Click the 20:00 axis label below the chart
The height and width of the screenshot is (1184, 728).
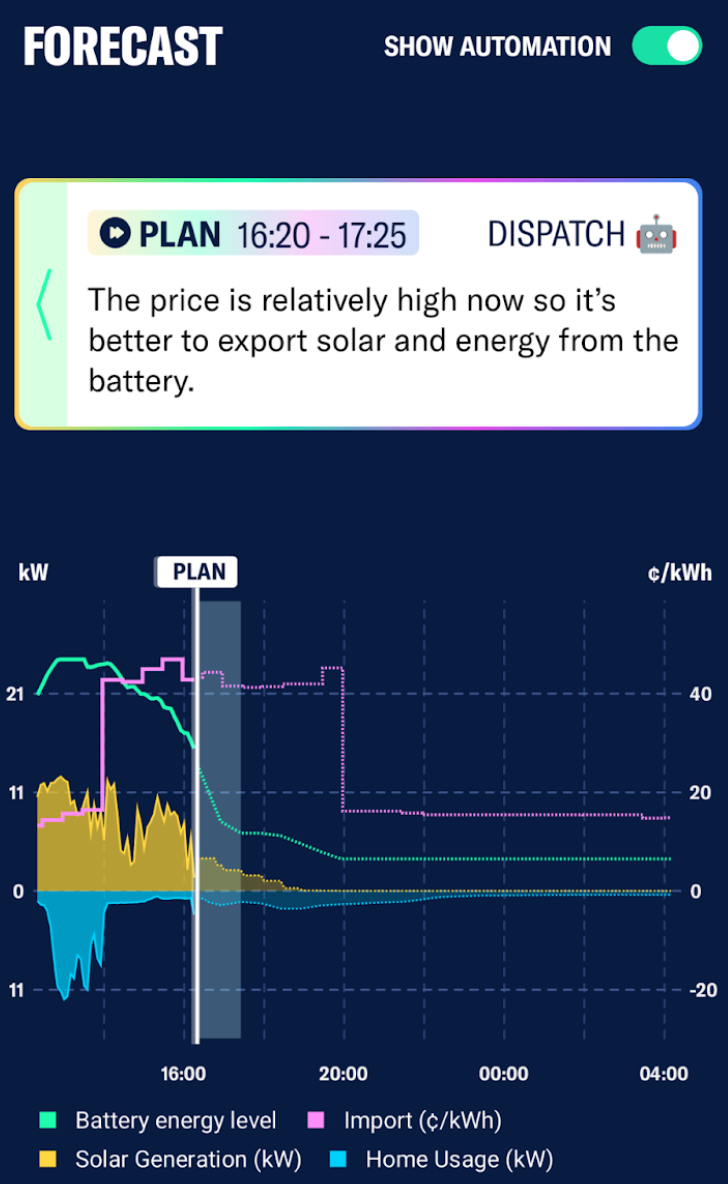coord(343,1073)
